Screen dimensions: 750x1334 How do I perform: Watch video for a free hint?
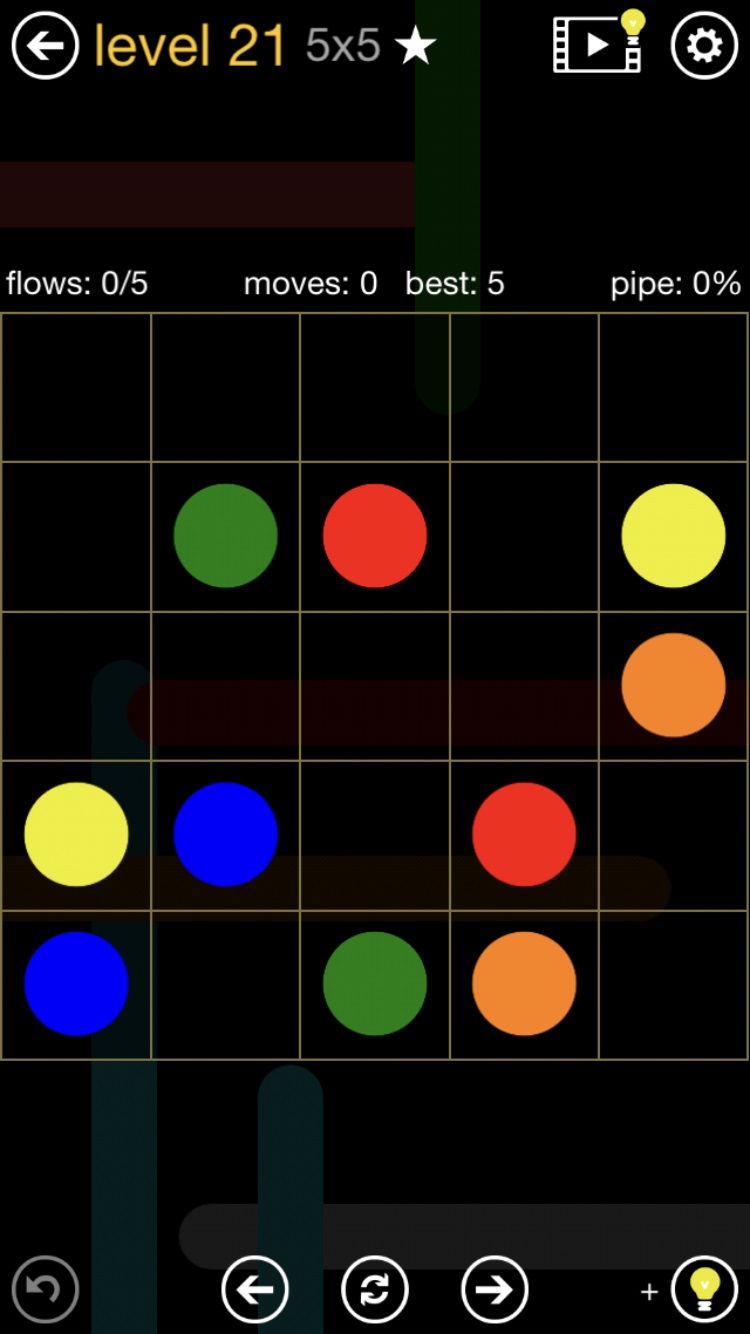(598, 43)
